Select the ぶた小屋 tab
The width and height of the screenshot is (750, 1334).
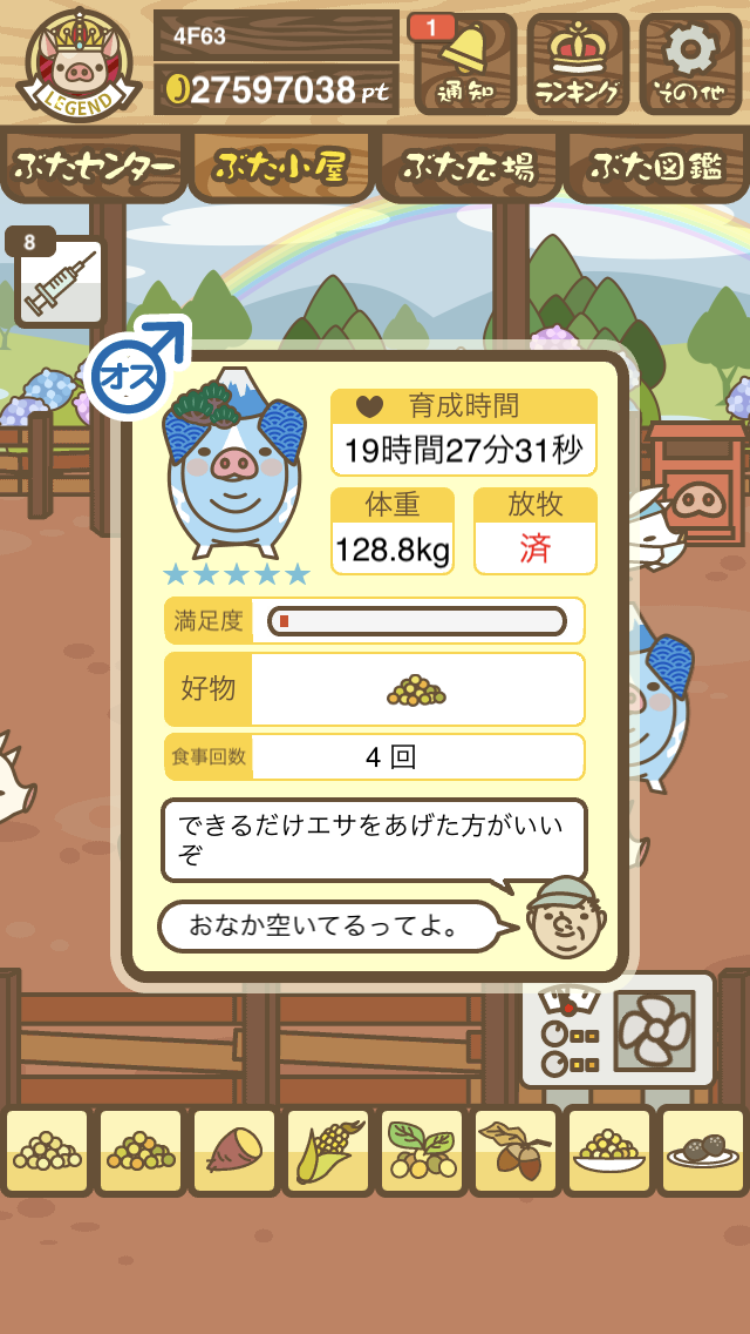(281, 166)
